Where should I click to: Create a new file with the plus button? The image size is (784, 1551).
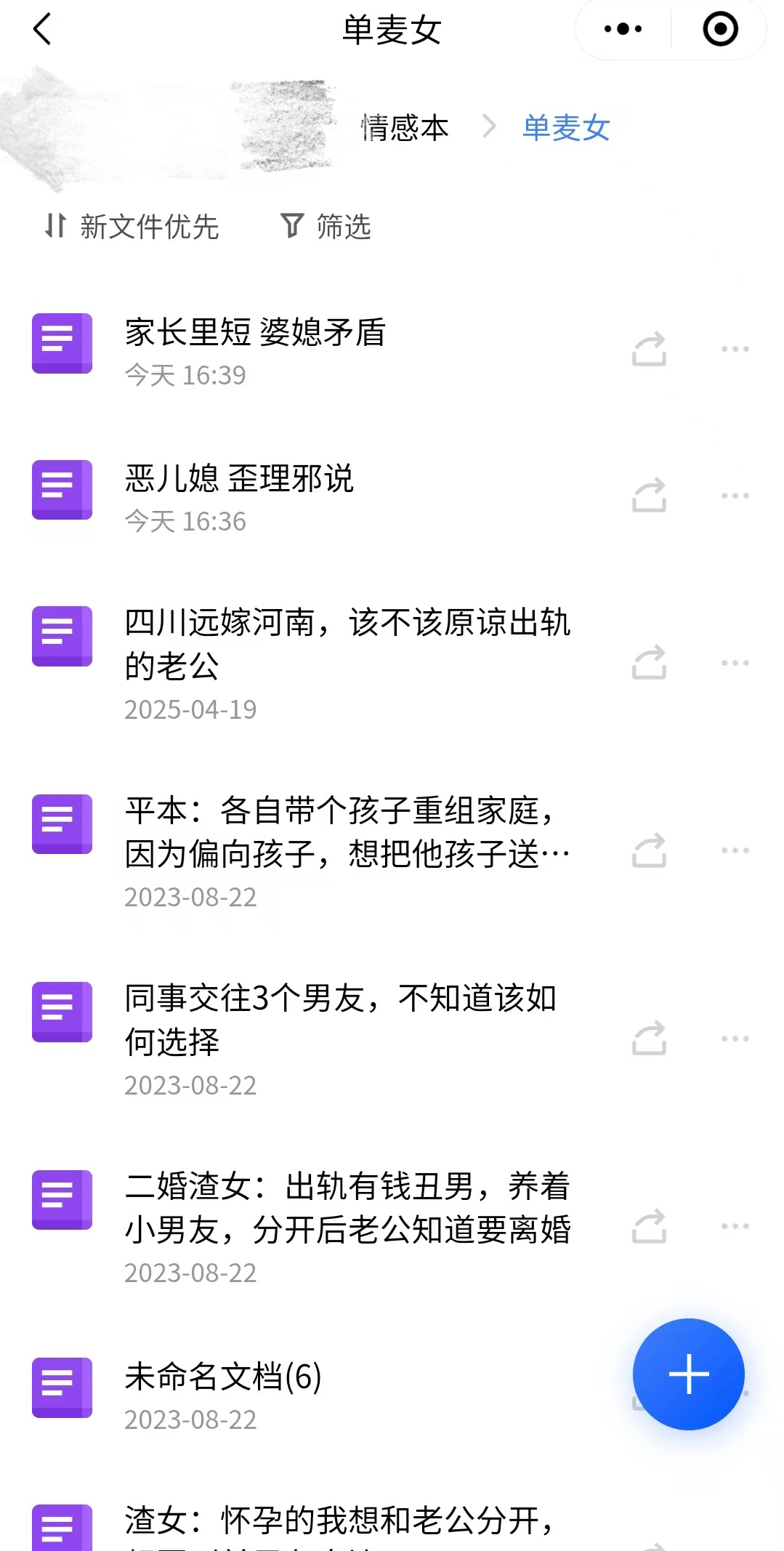pyautogui.click(x=688, y=1374)
